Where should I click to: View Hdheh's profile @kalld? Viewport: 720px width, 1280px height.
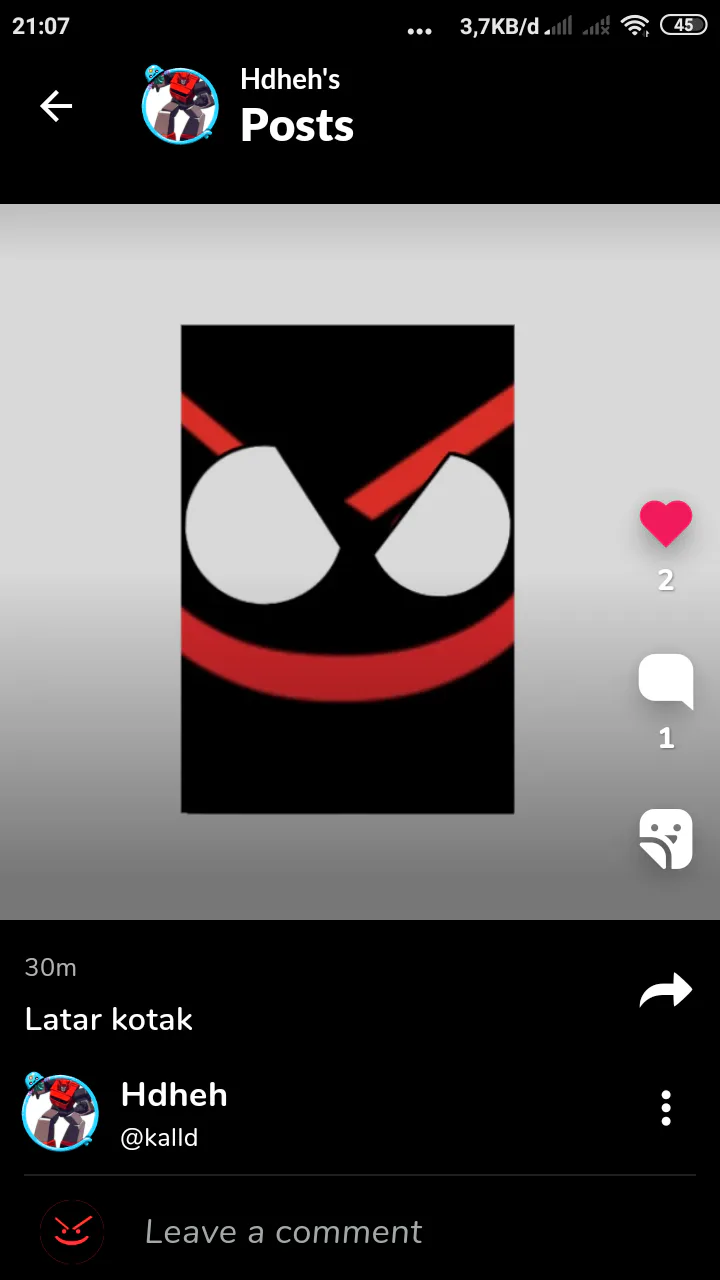point(160,1112)
